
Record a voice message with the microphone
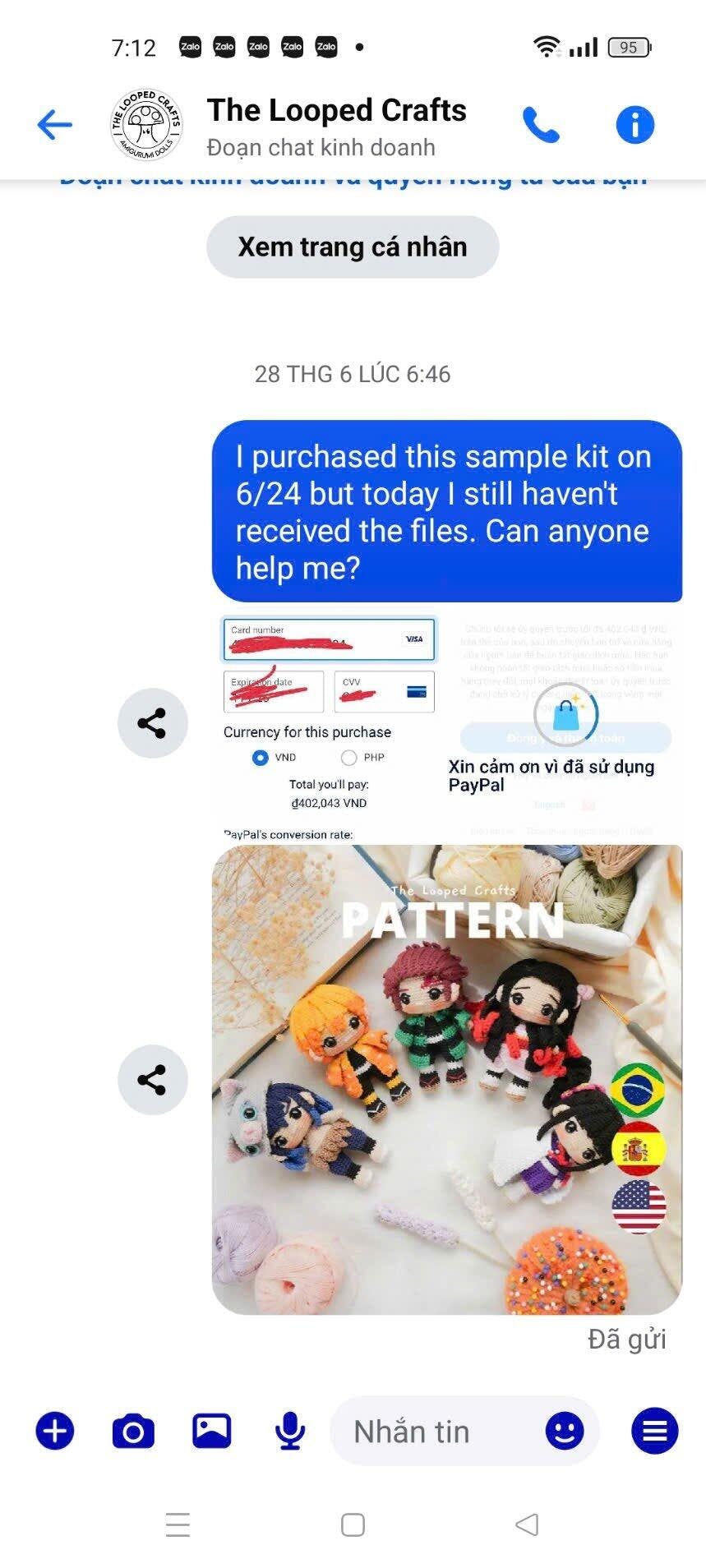click(x=290, y=1431)
